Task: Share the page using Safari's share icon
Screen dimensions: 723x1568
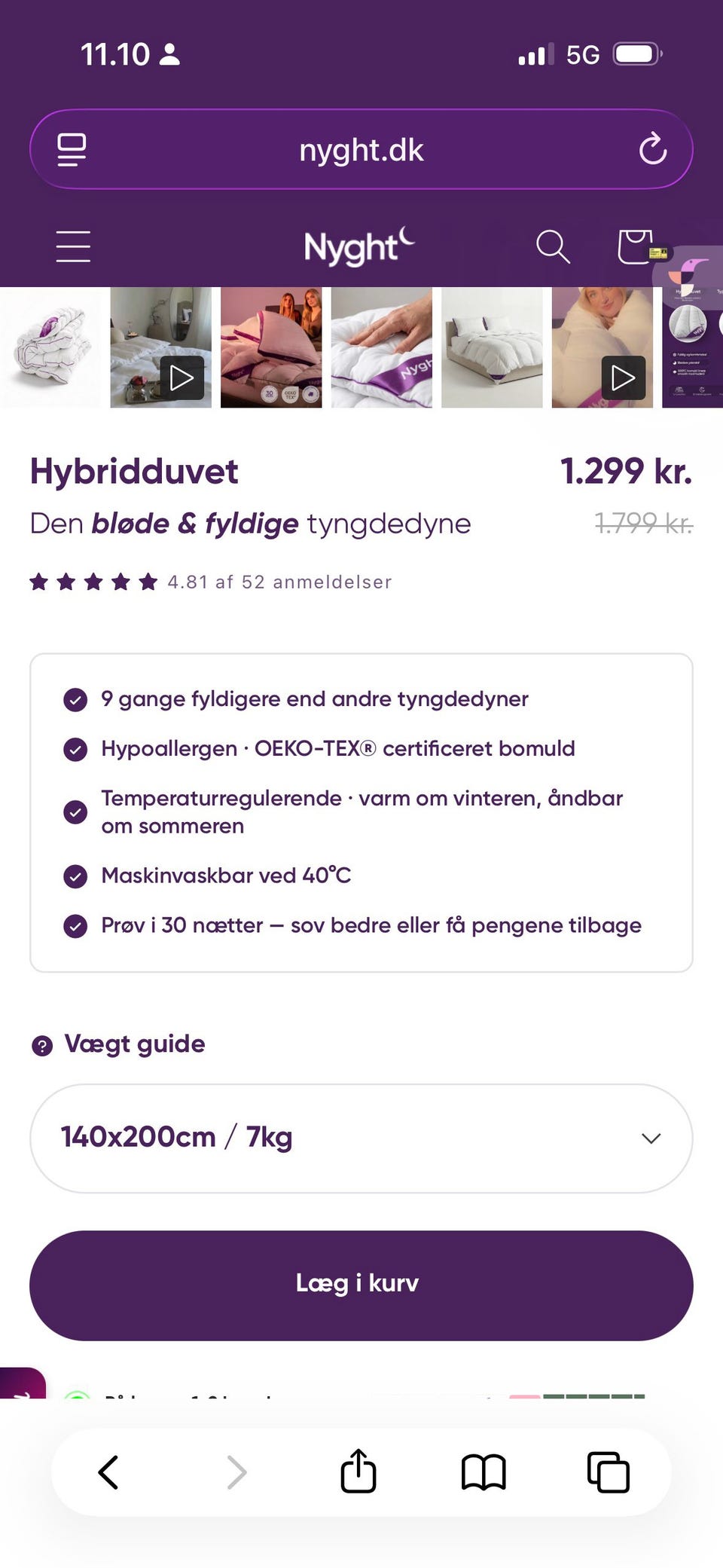Action: click(x=358, y=1471)
